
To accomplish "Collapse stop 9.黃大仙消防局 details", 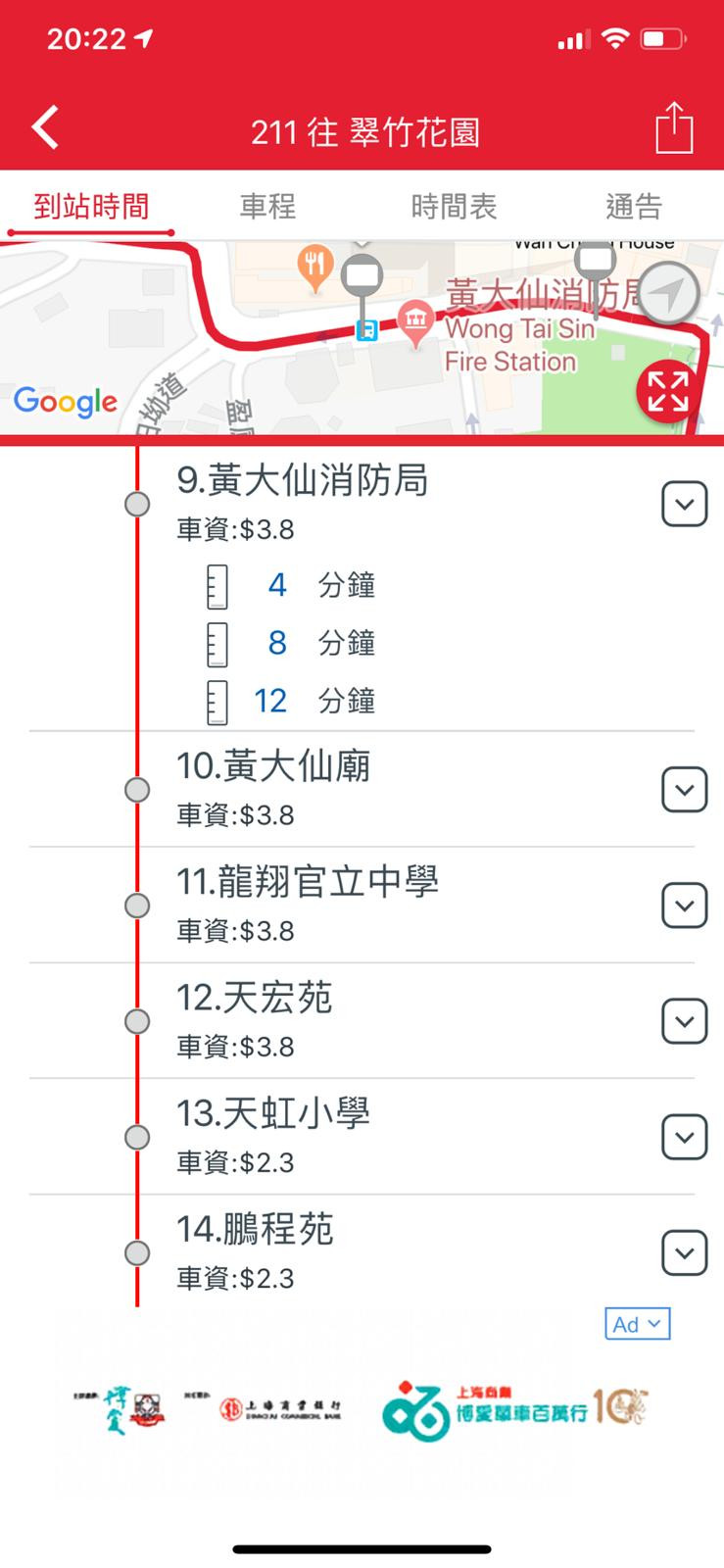I will click(684, 505).
